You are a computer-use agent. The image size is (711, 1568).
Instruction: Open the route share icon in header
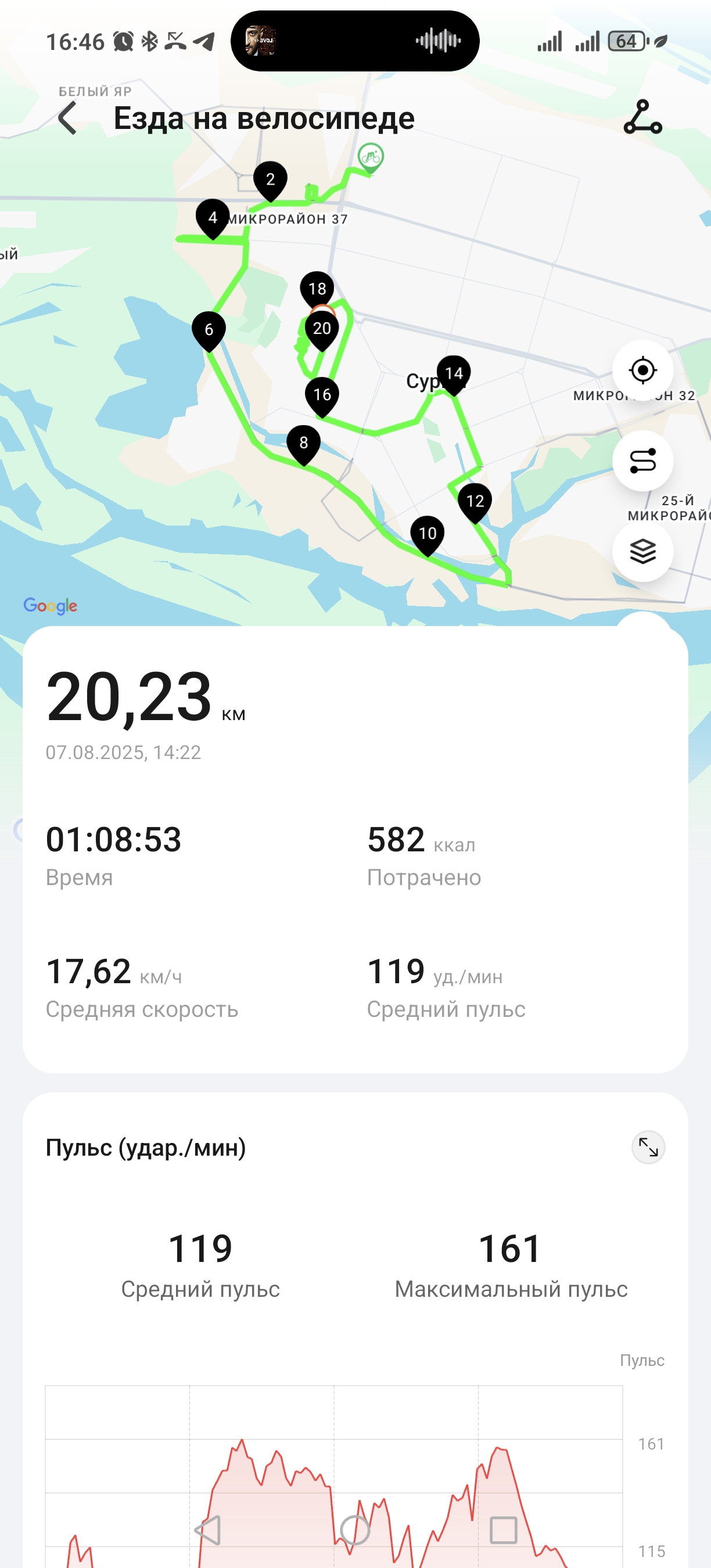pyautogui.click(x=642, y=117)
